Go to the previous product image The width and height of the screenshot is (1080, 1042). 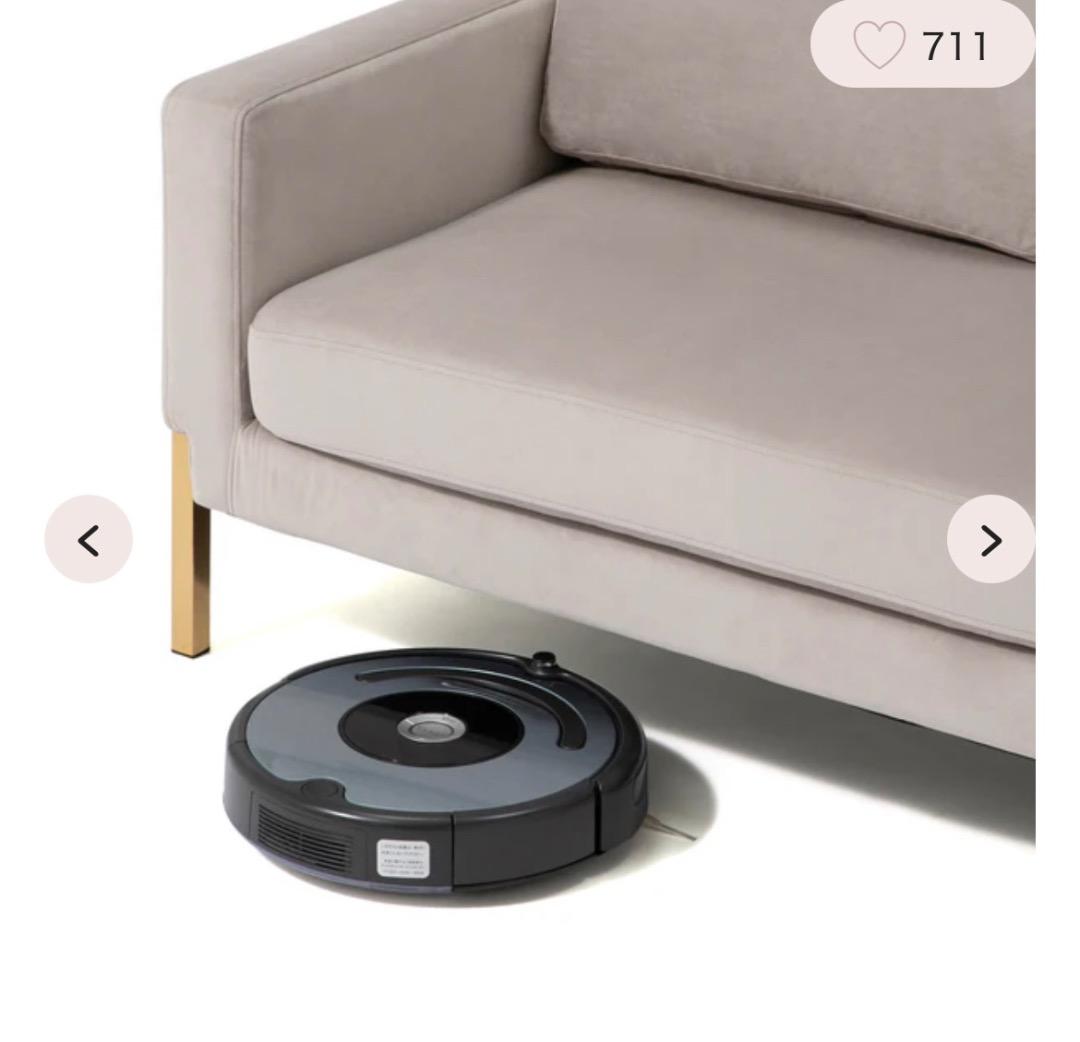88,540
